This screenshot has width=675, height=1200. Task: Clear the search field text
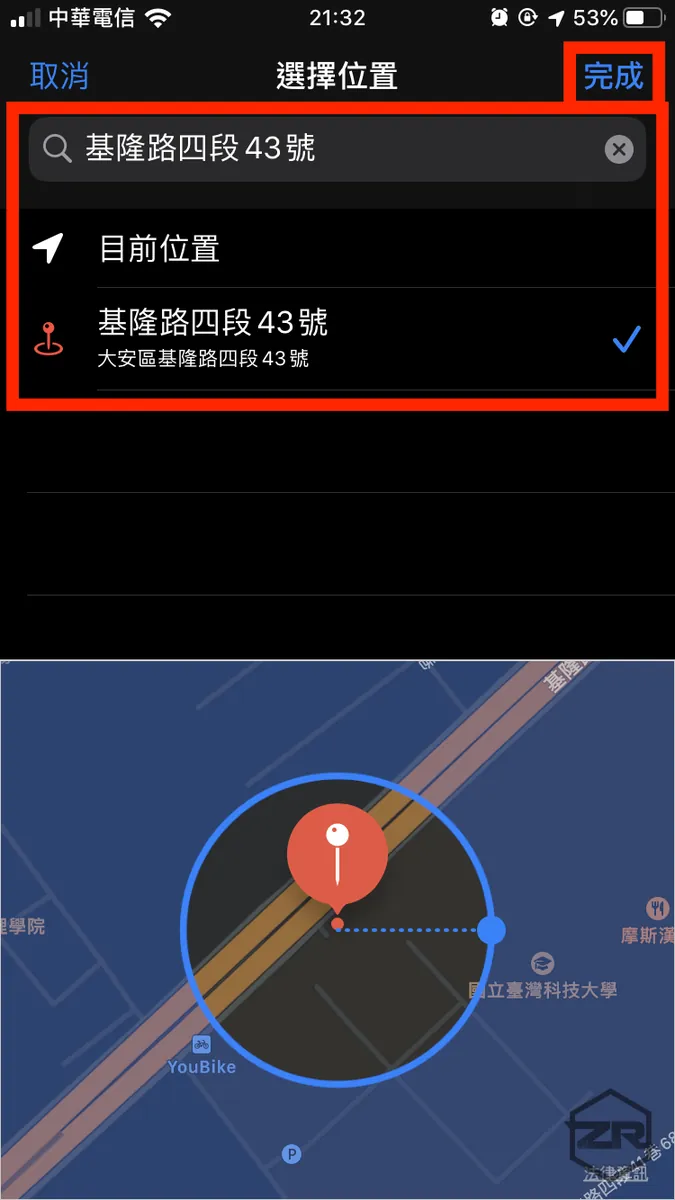tap(619, 150)
